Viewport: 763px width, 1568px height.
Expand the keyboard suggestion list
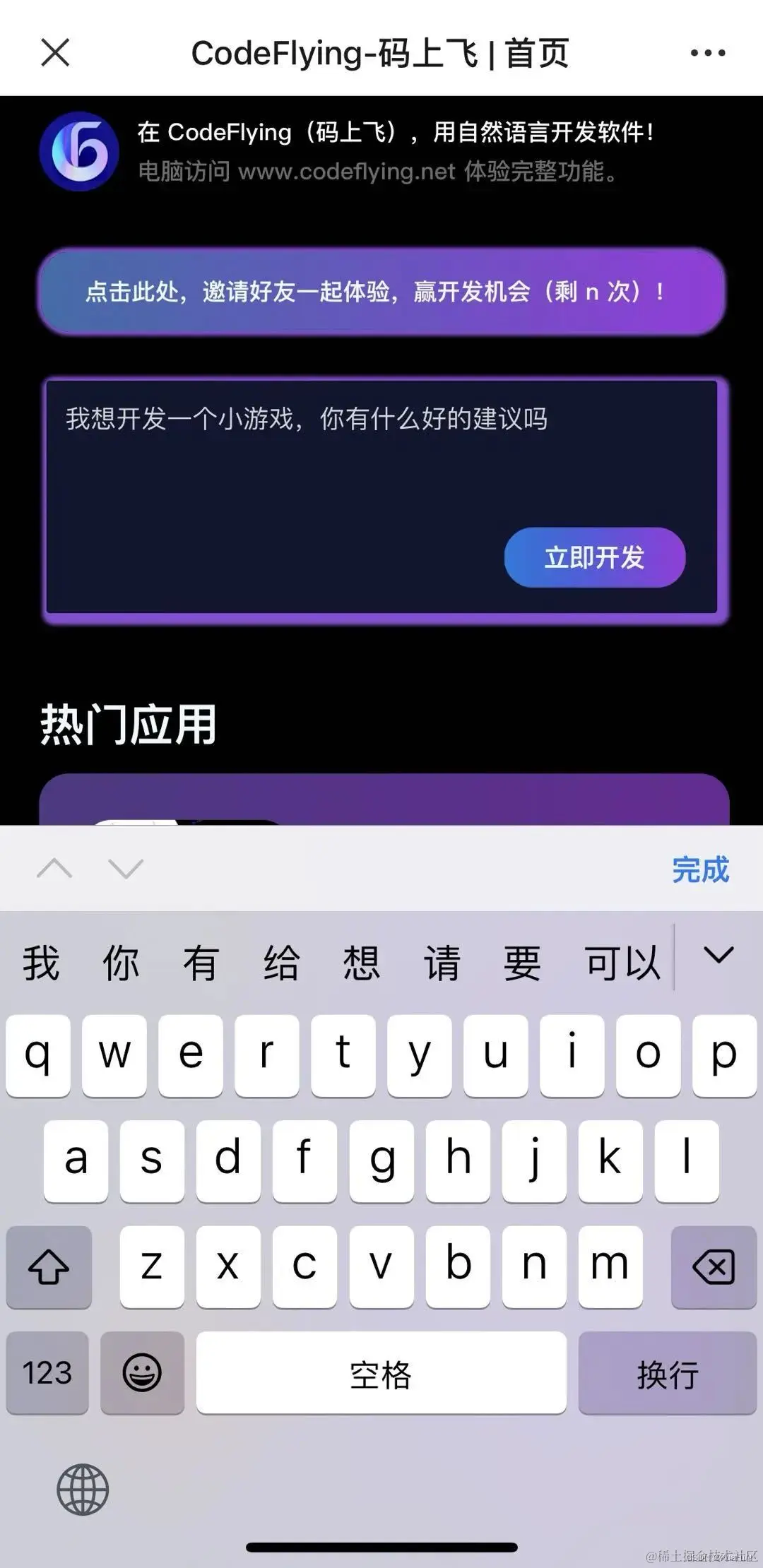718,956
